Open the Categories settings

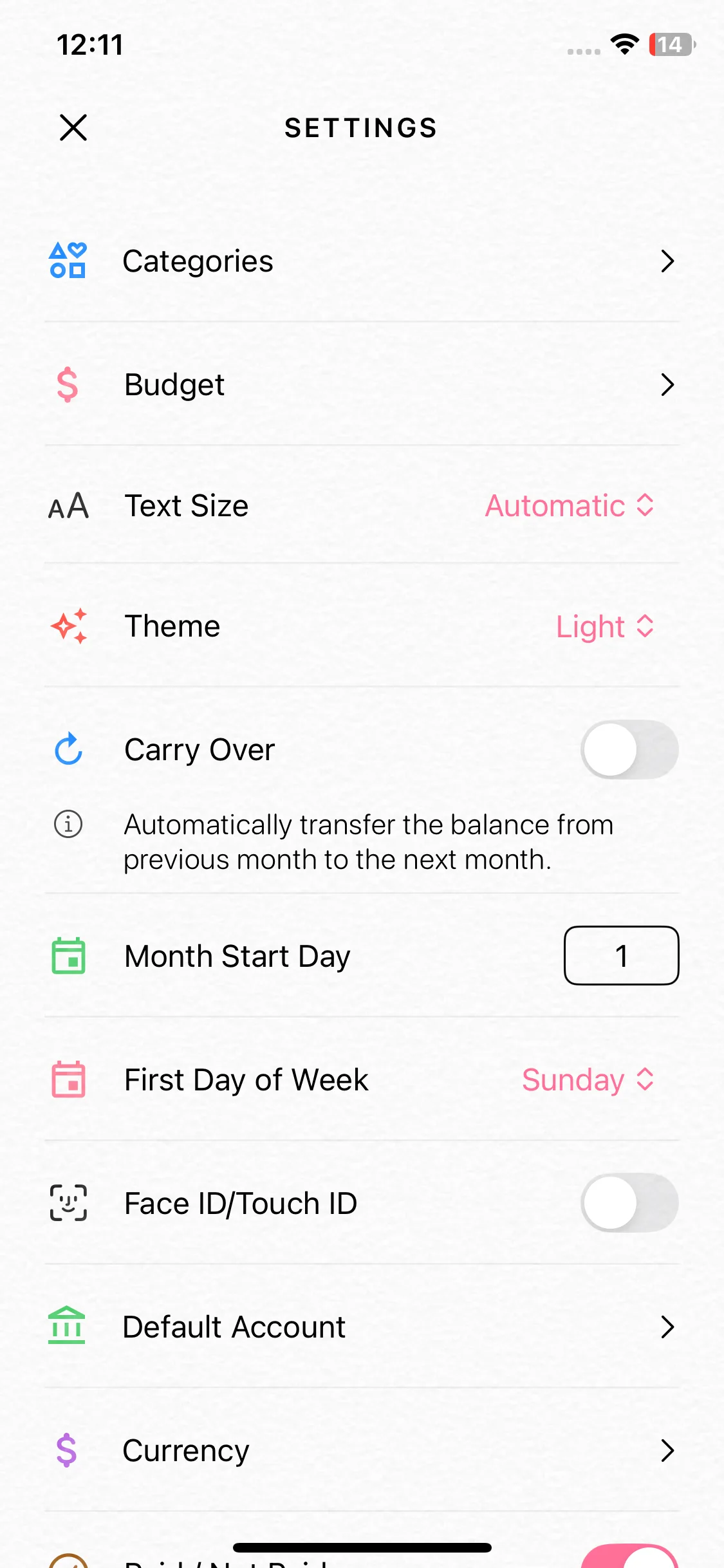click(360, 261)
